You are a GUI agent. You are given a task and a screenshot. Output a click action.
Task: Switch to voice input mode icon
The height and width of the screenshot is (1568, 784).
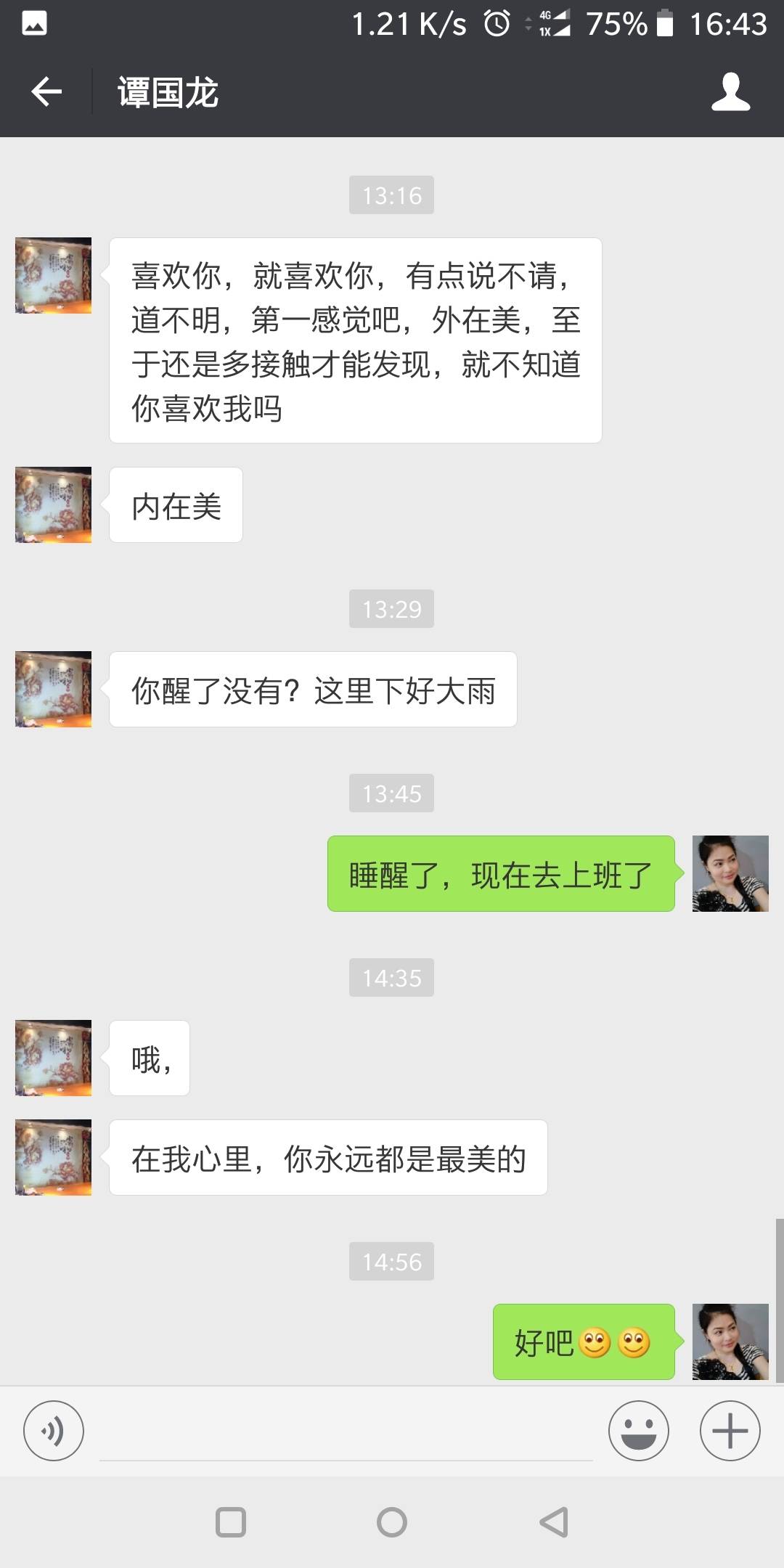[54, 1431]
